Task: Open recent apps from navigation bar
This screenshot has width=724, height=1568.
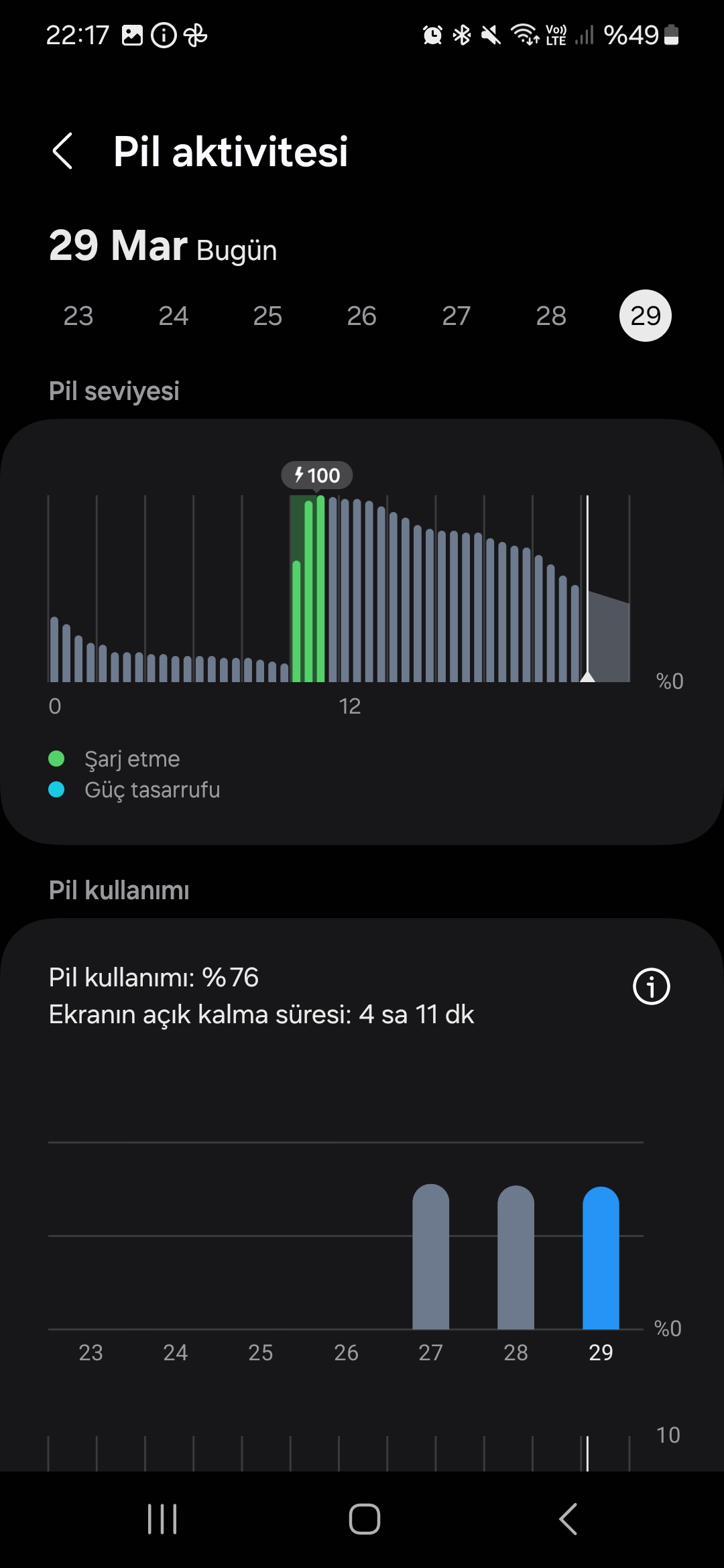Action: (x=162, y=1518)
